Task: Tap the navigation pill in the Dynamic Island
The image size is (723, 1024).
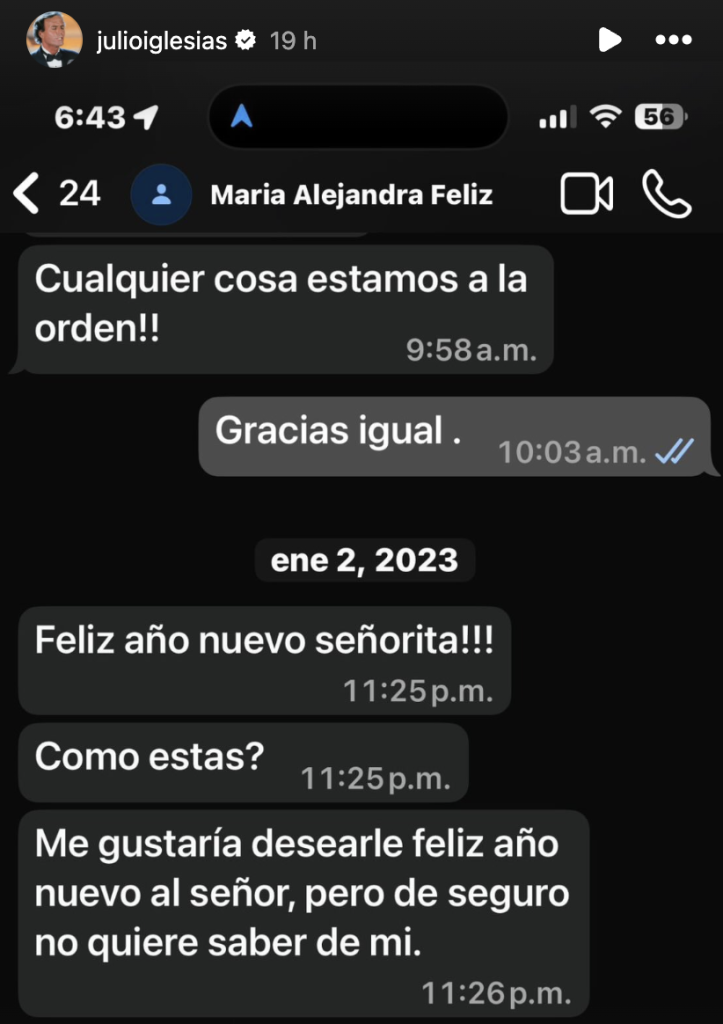Action: click(x=356, y=117)
